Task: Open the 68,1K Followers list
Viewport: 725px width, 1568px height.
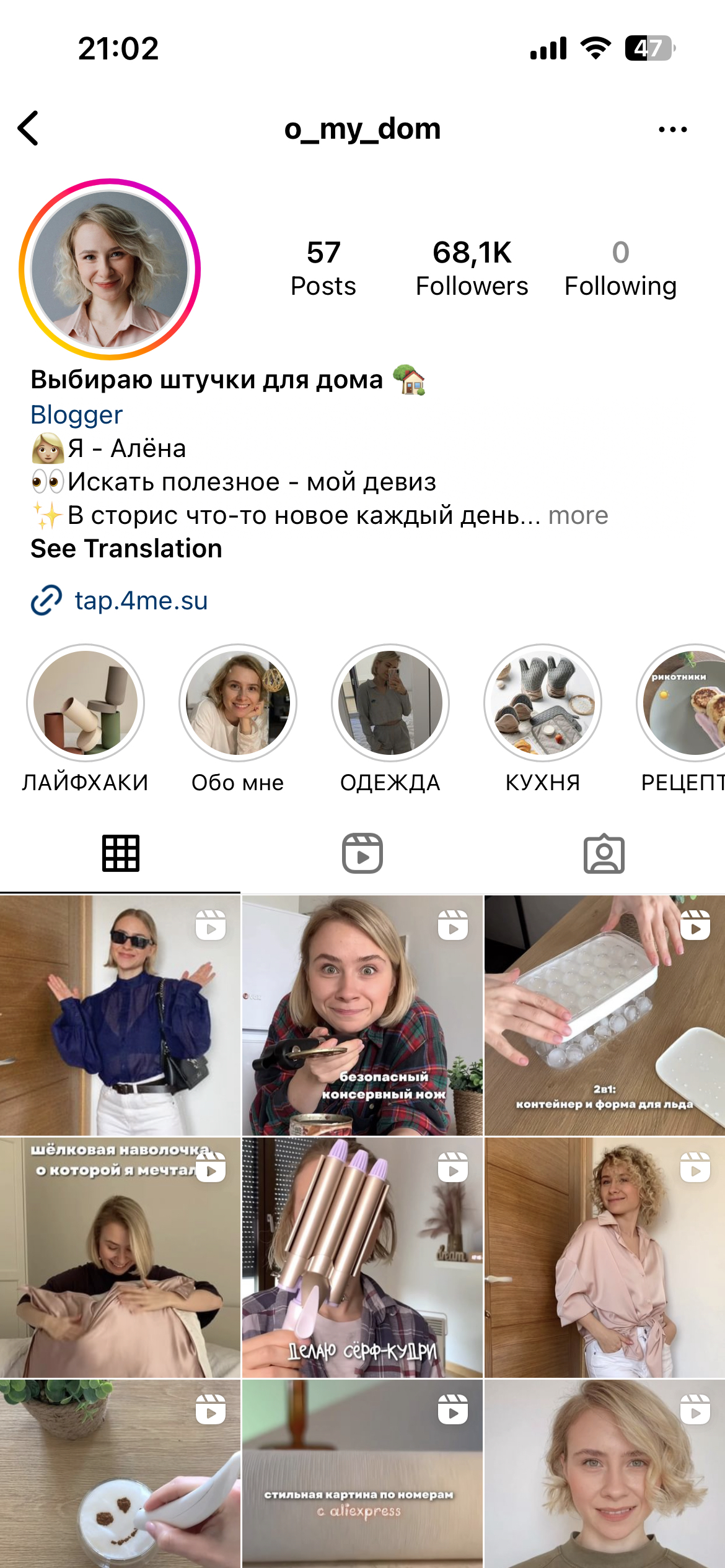Action: click(x=472, y=269)
